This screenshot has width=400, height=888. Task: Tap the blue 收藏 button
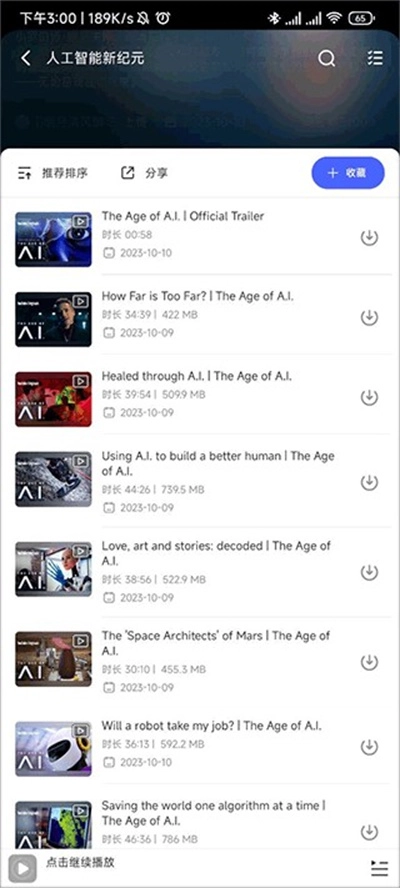(x=348, y=173)
